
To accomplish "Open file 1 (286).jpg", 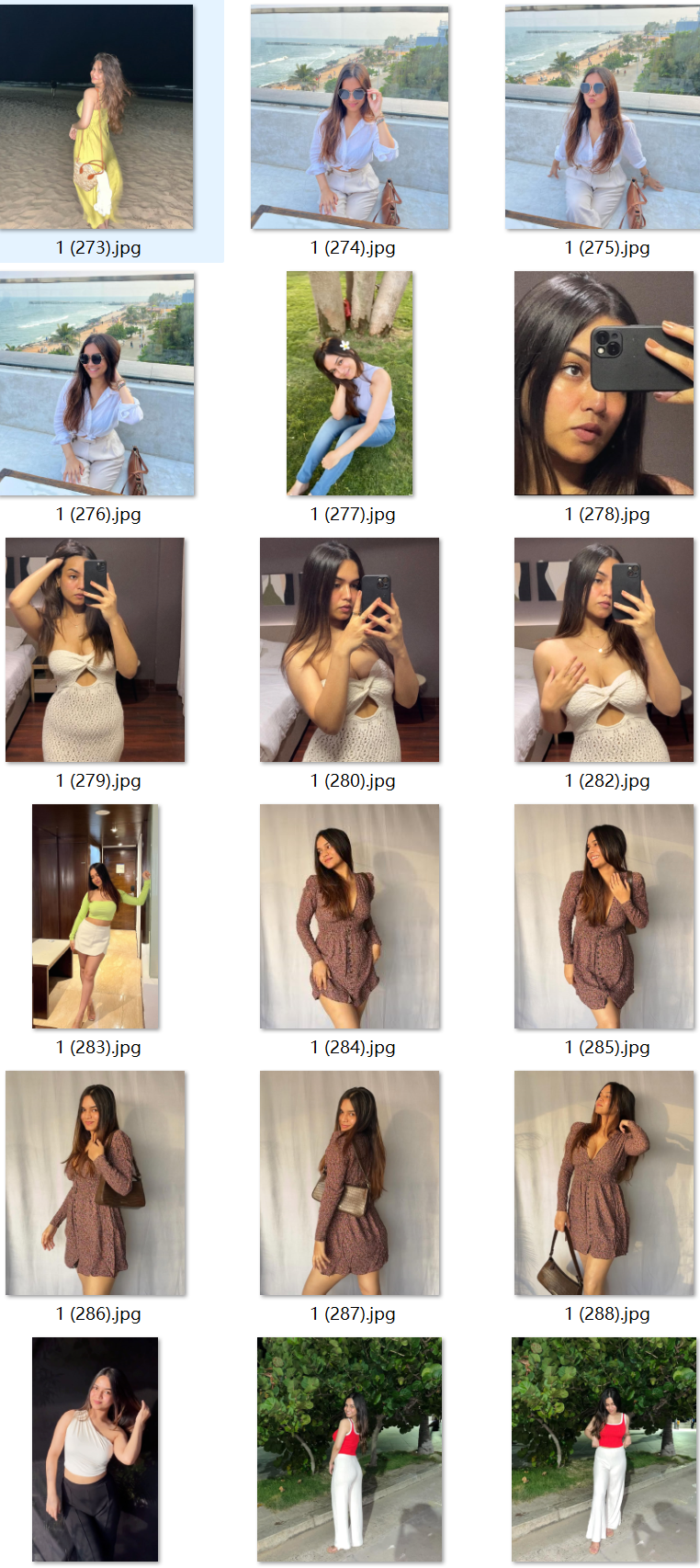I will [96, 1183].
